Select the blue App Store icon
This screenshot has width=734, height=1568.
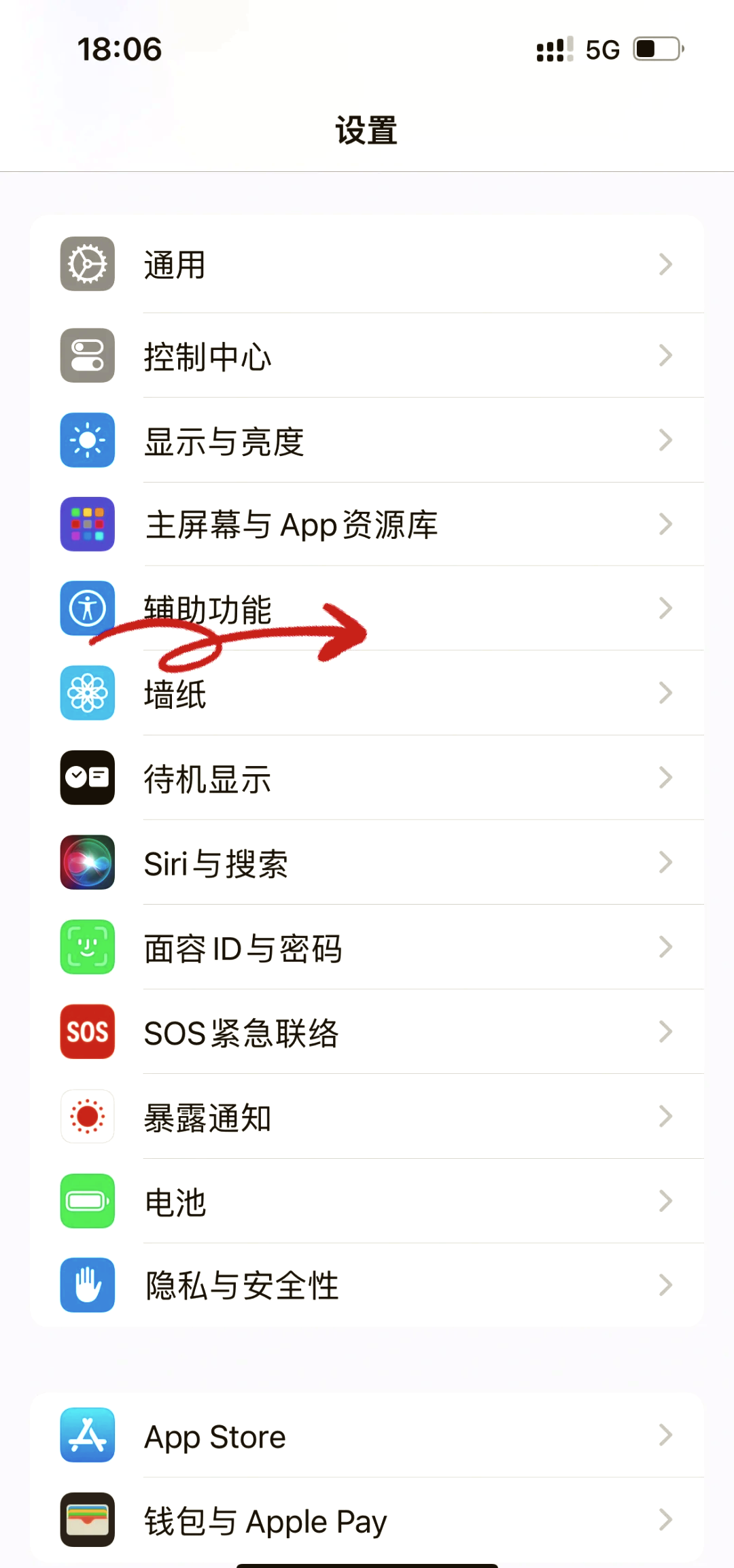pyautogui.click(x=87, y=1435)
